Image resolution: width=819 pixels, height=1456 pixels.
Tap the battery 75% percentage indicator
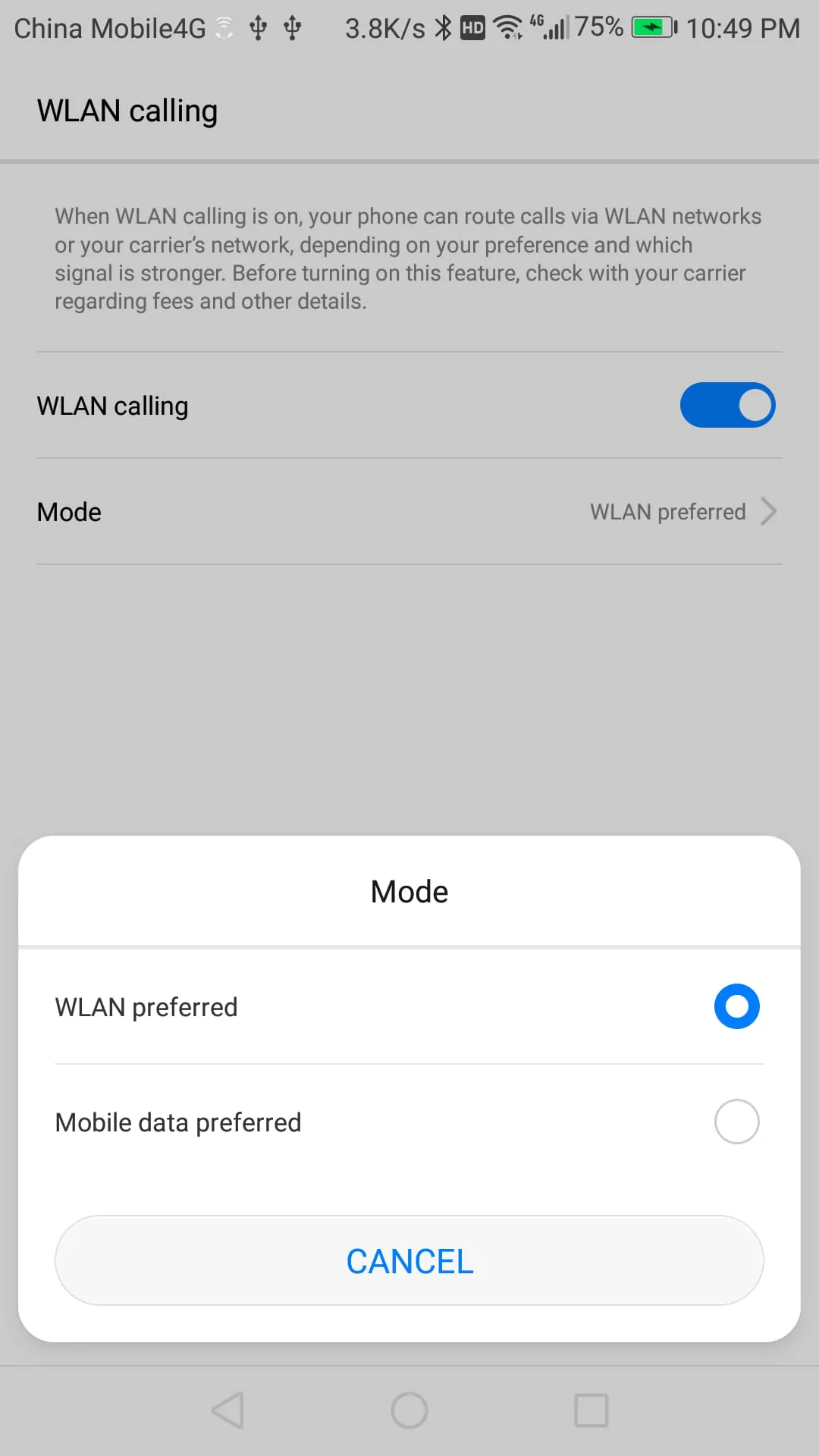(x=598, y=27)
